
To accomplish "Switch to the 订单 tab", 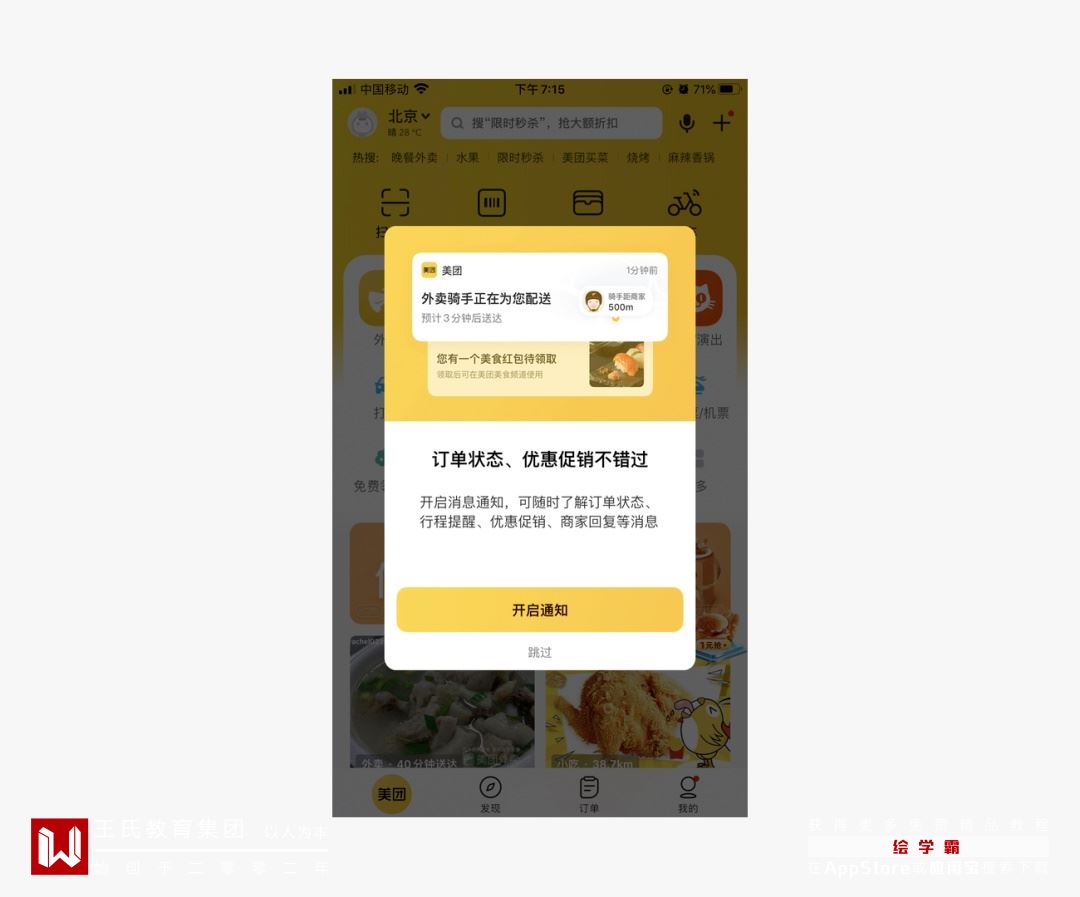I will coord(589,794).
